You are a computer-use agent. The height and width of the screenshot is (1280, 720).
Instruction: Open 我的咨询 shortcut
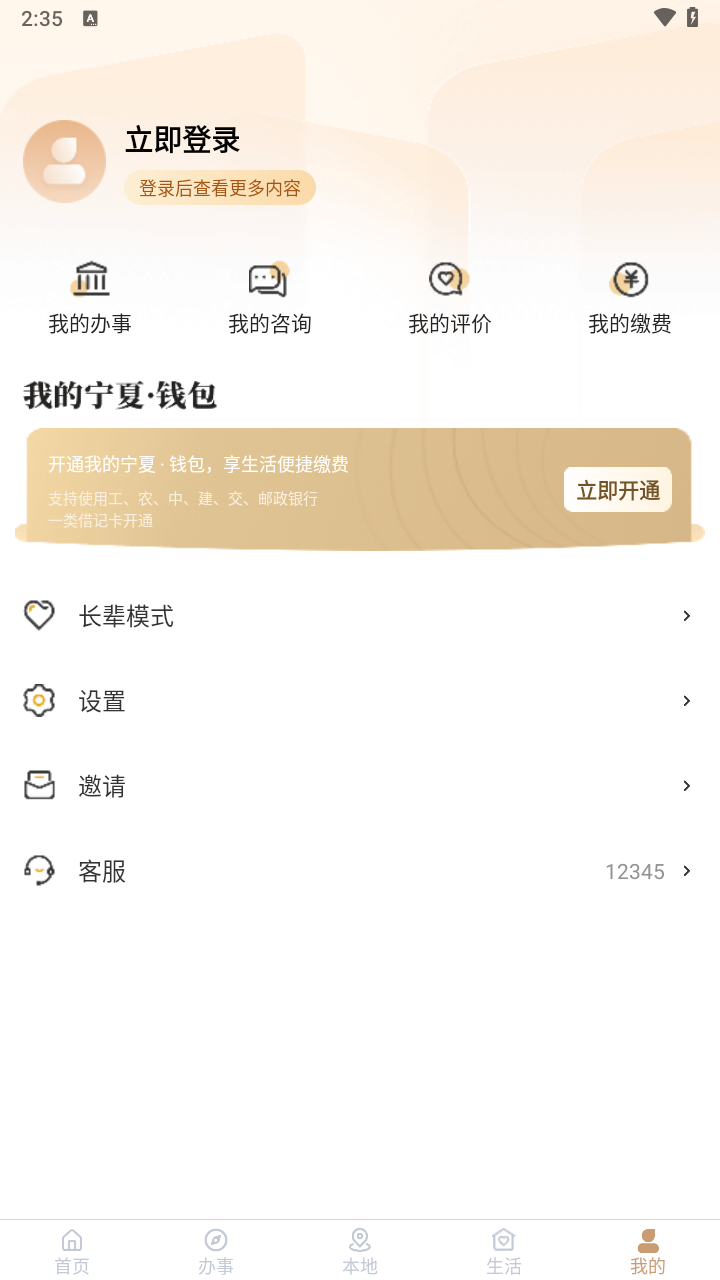(269, 298)
